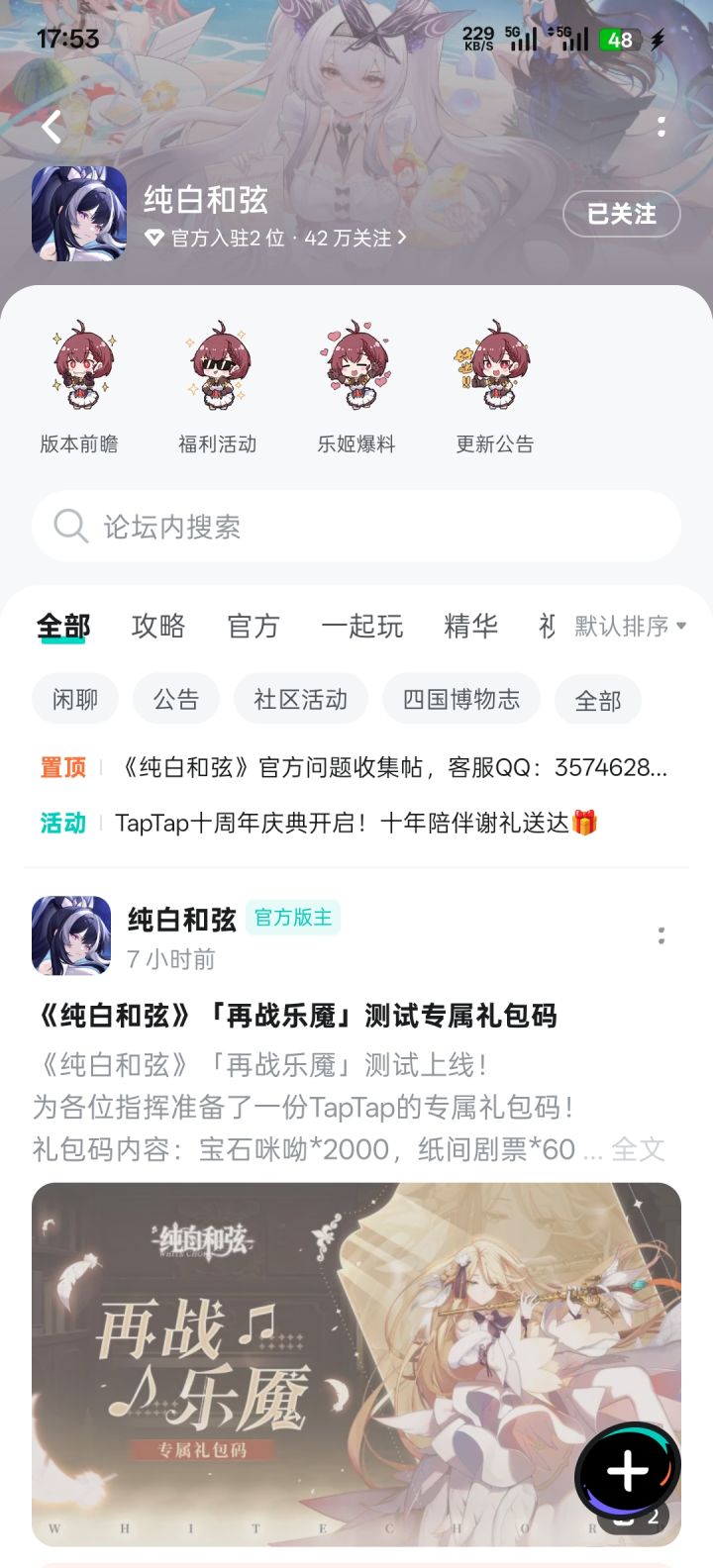Expand the 官方入驻 follower info chevron
The height and width of the screenshot is (1568, 713).
click(x=402, y=240)
